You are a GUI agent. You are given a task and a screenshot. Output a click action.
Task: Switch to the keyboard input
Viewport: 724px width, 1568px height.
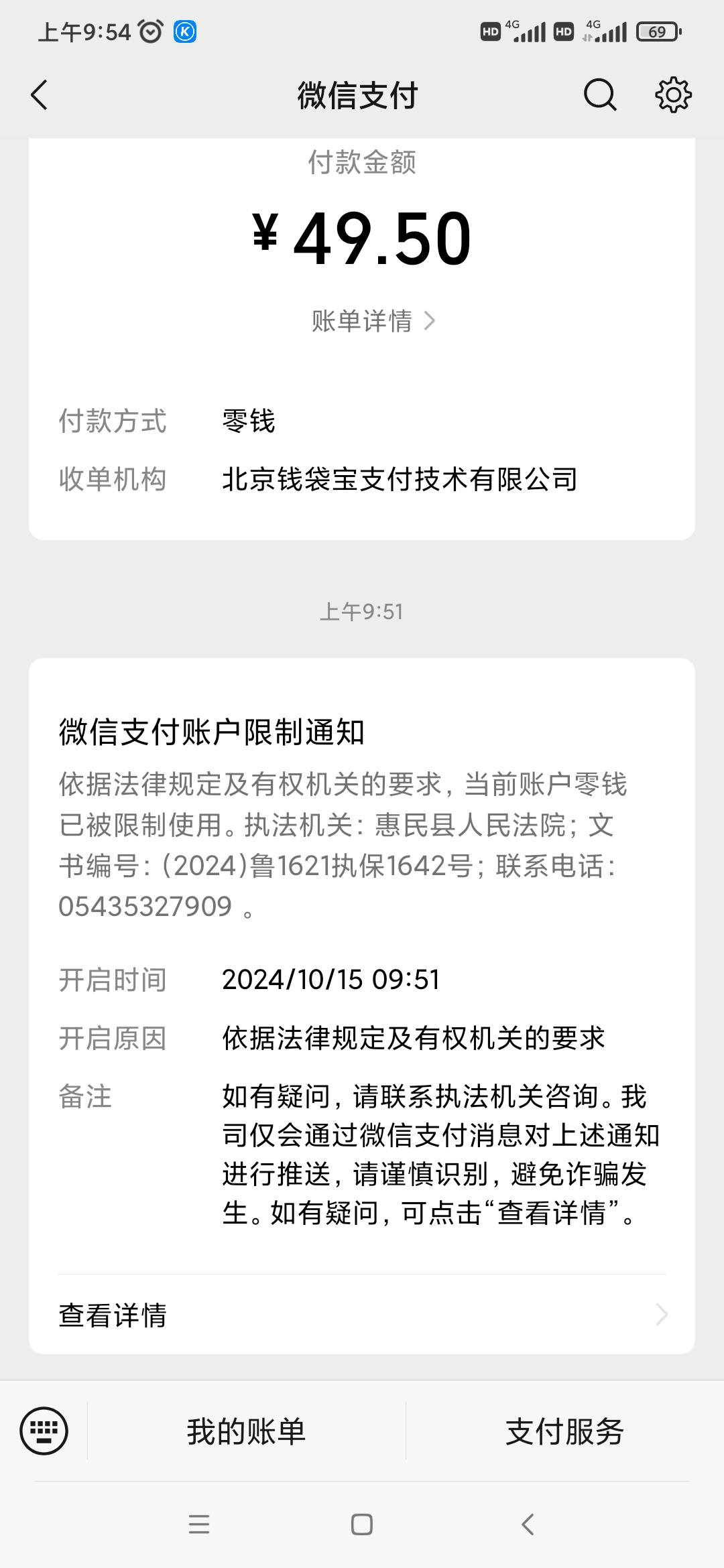(44, 1431)
